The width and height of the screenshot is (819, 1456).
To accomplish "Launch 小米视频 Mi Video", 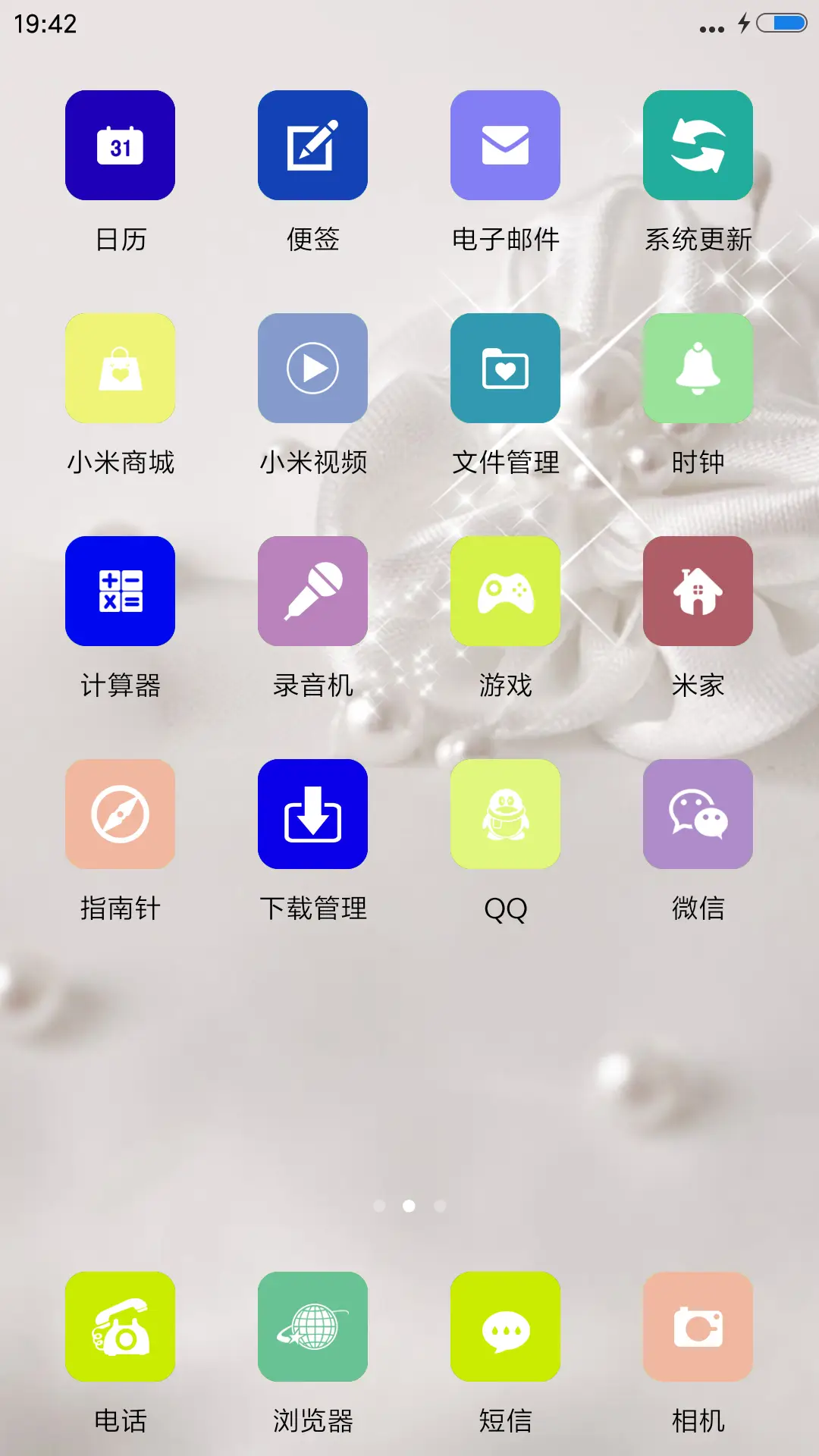I will click(313, 369).
